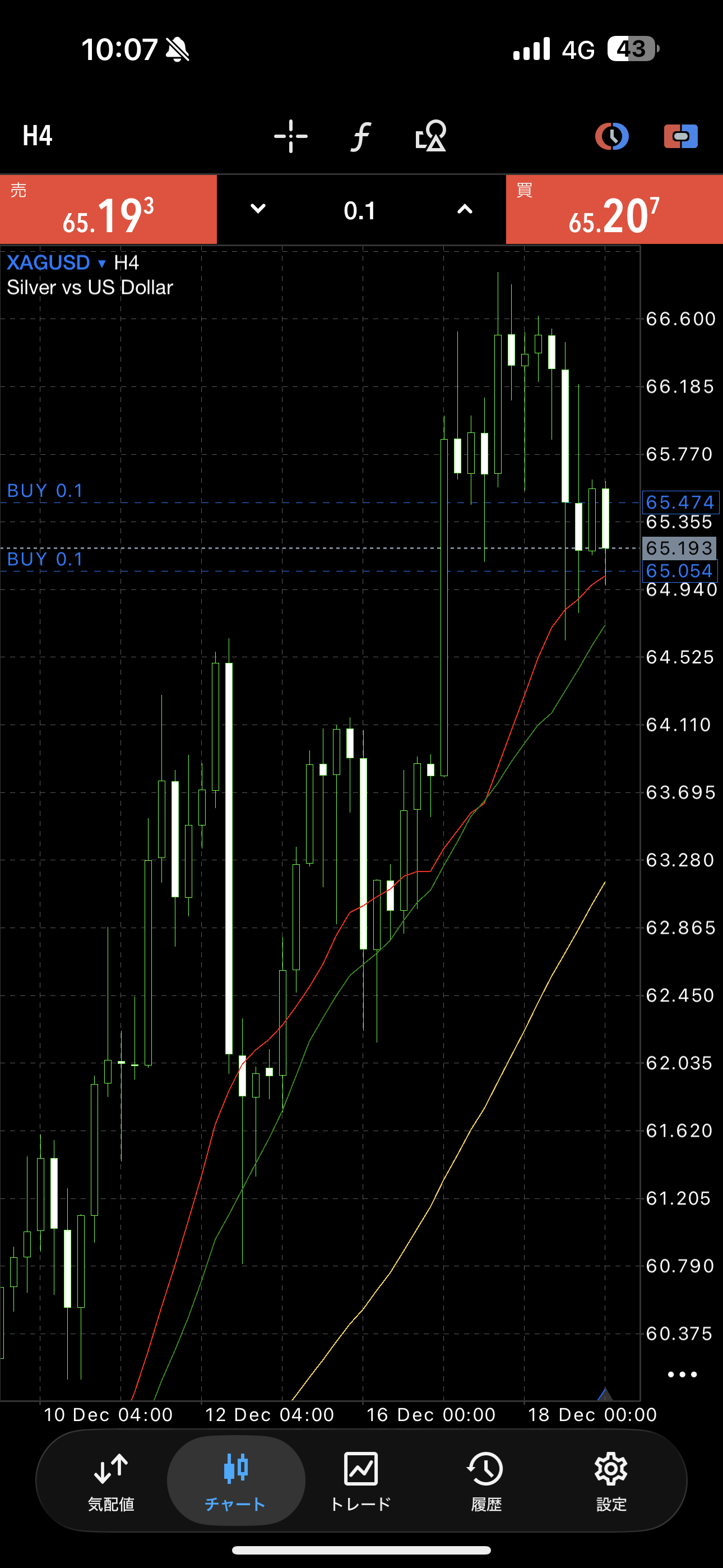
Task: Open the trade panel toggle icon
Action: point(680,136)
